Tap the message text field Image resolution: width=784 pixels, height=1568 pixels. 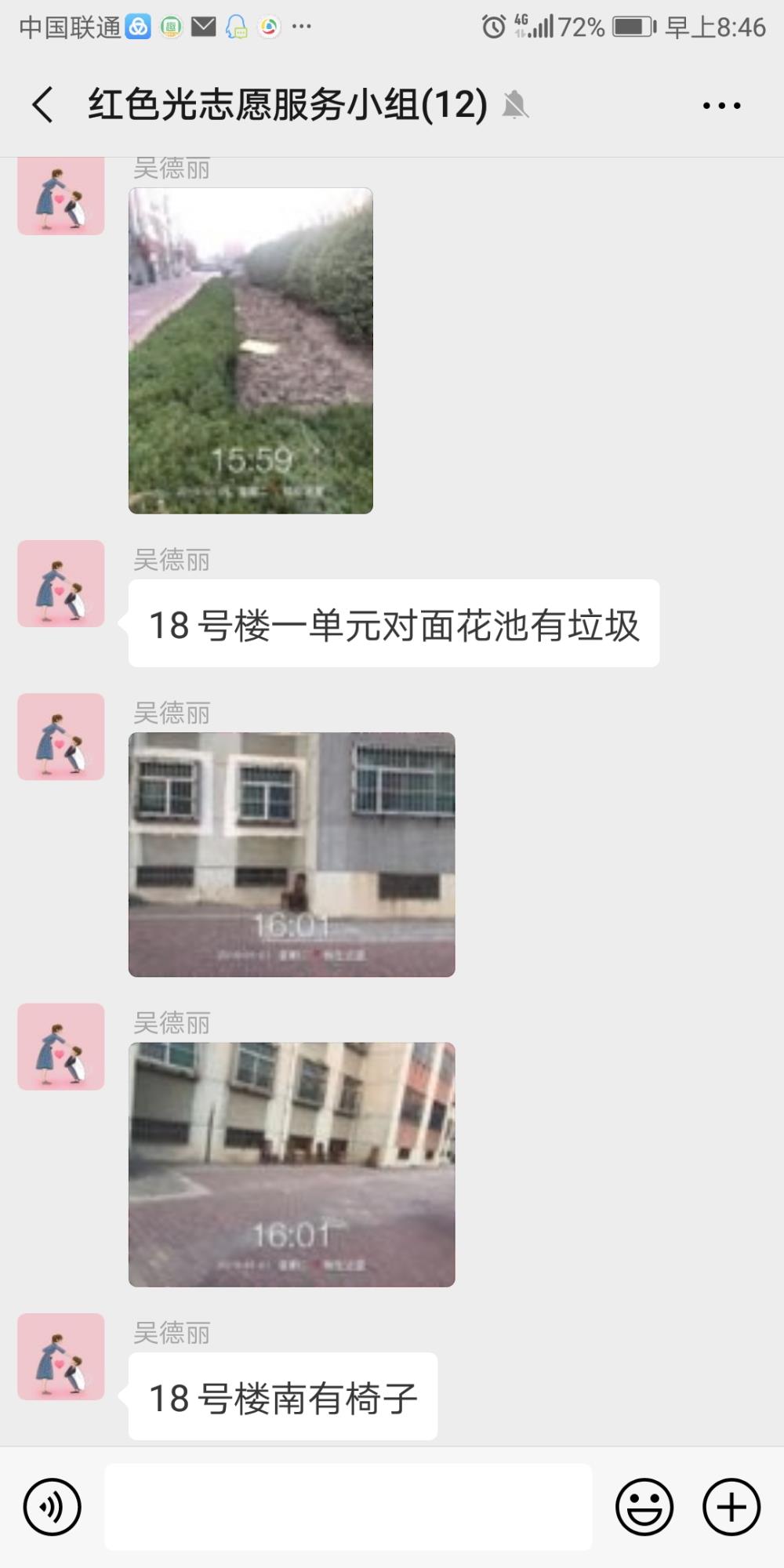click(x=348, y=1507)
